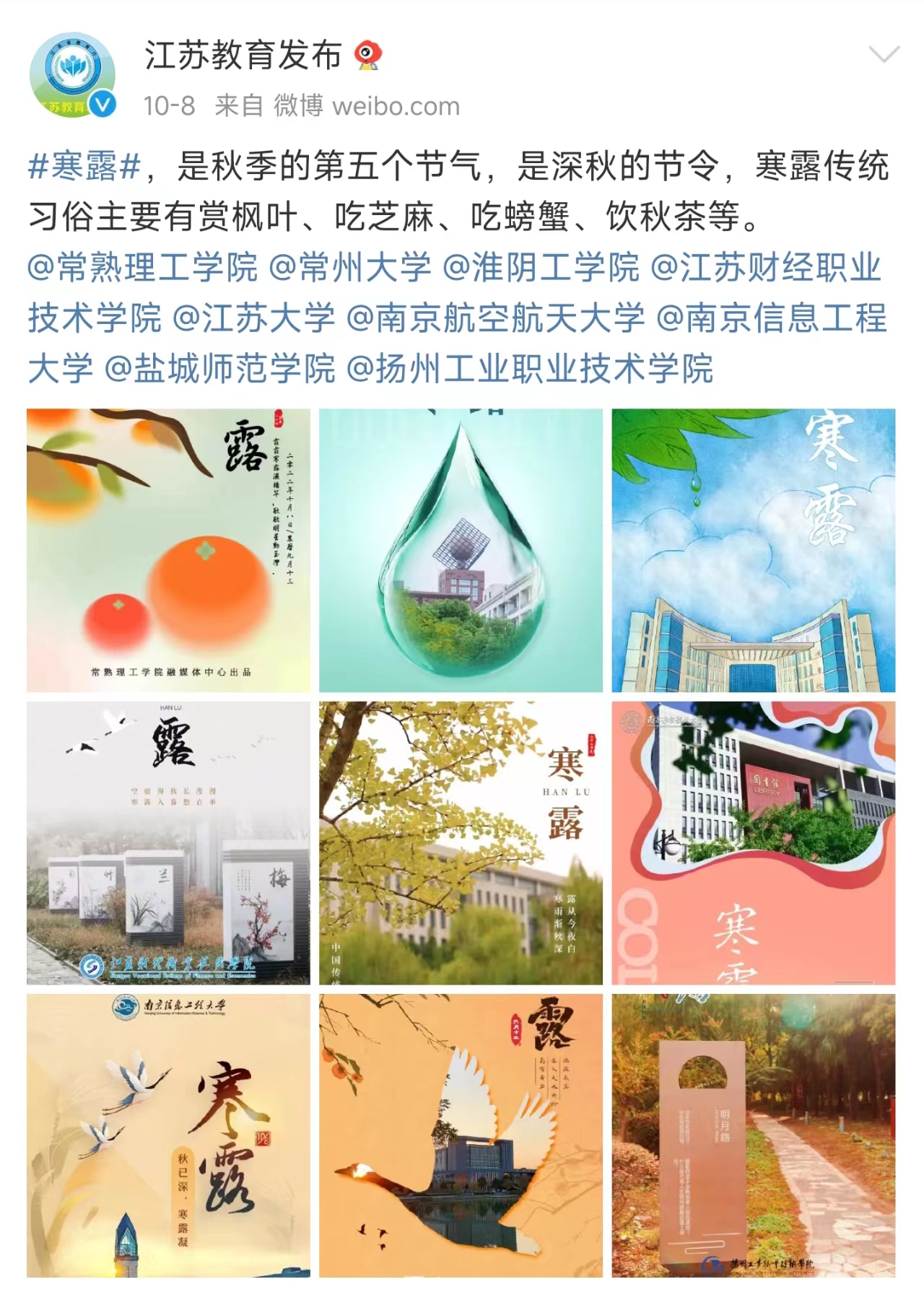Visit the @常熟理工学院 mention

[x=142, y=268]
